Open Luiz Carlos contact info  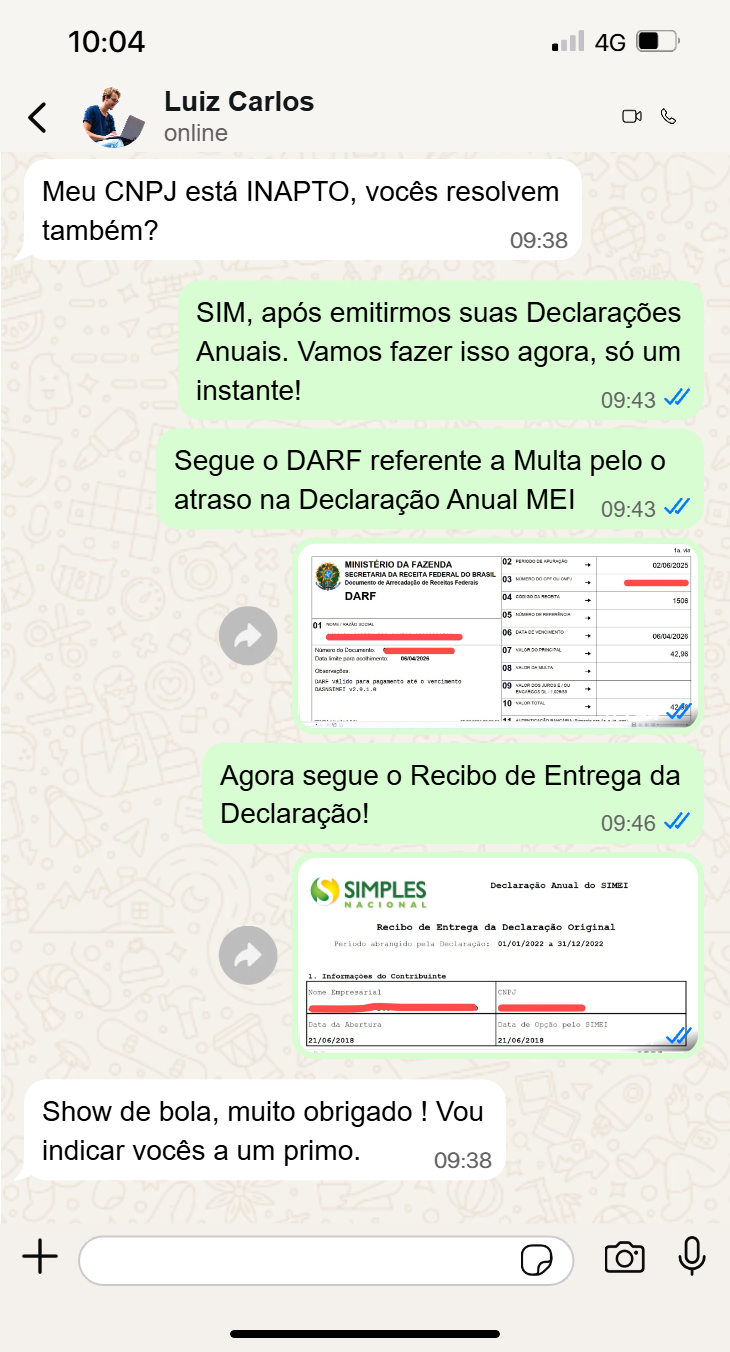(x=238, y=115)
